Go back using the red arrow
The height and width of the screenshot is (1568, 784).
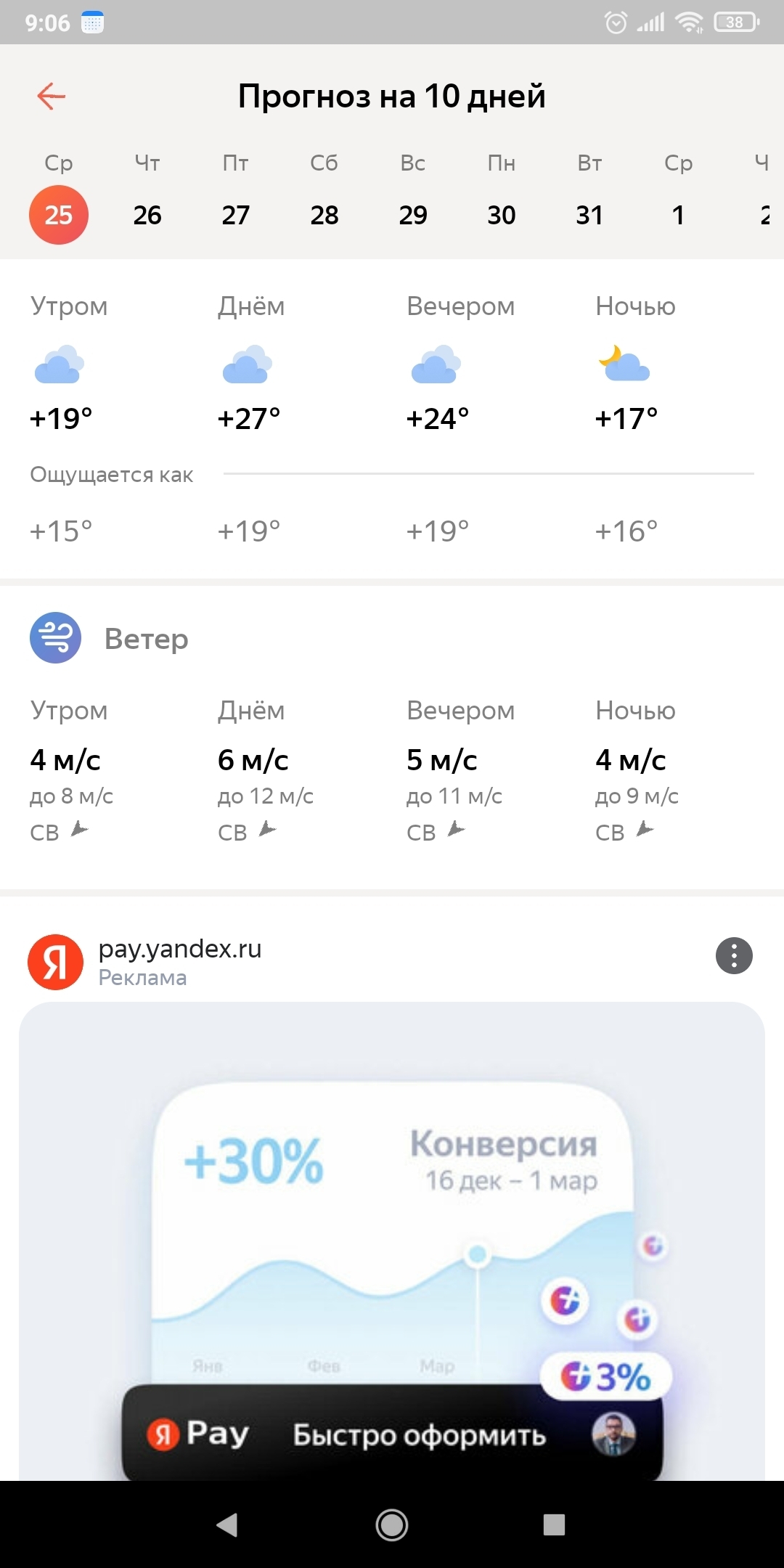(x=51, y=96)
